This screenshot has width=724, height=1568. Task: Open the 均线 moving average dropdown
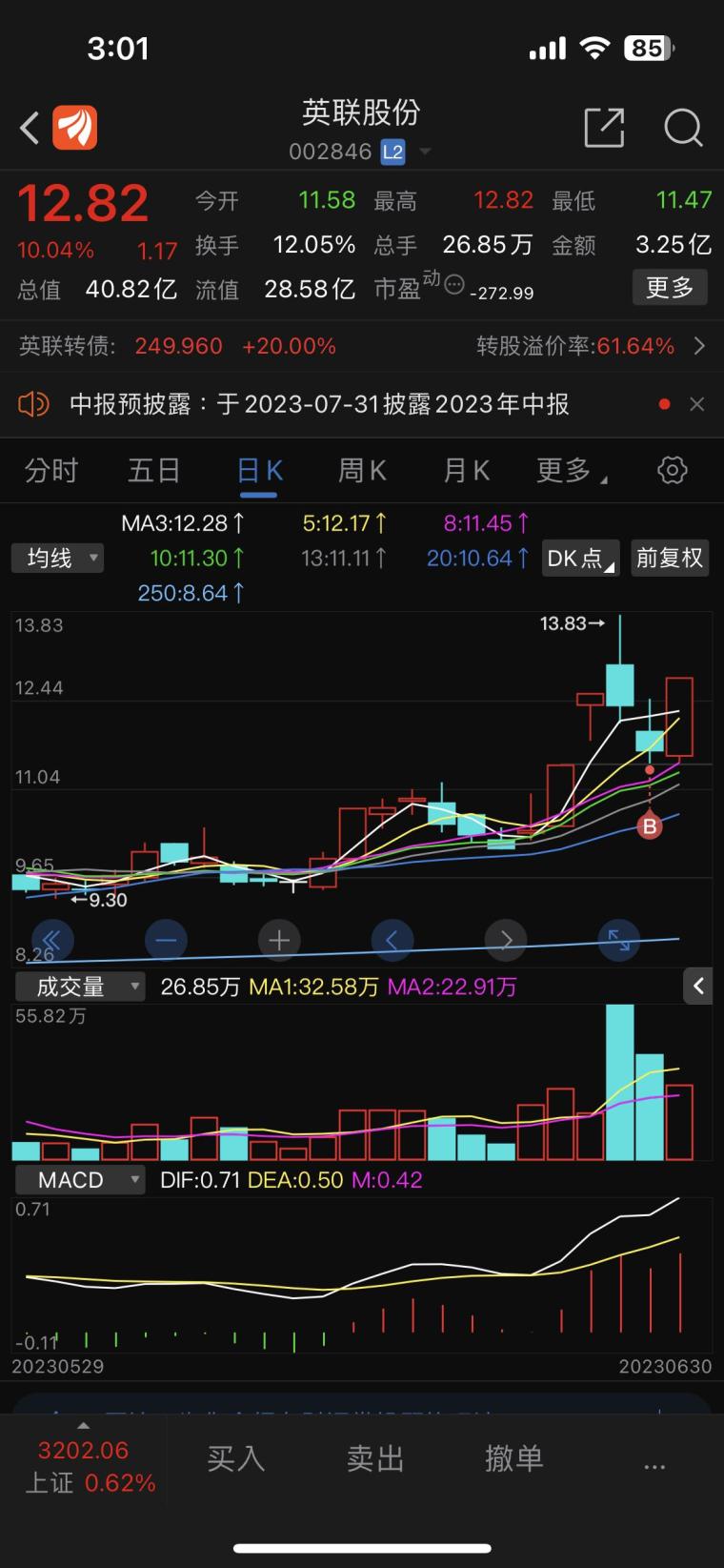(57, 558)
